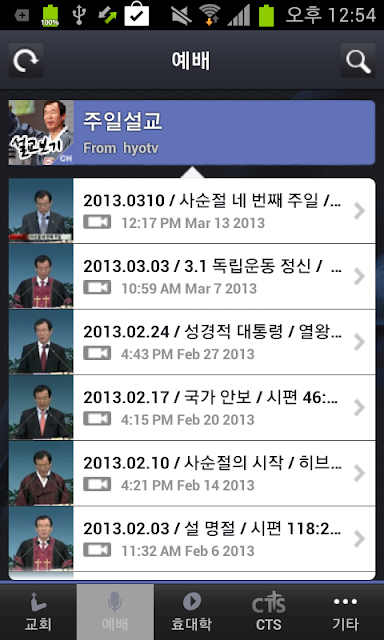Select the 주일설교 header from hyotv
This screenshot has height=640, width=384.
[x=192, y=133]
